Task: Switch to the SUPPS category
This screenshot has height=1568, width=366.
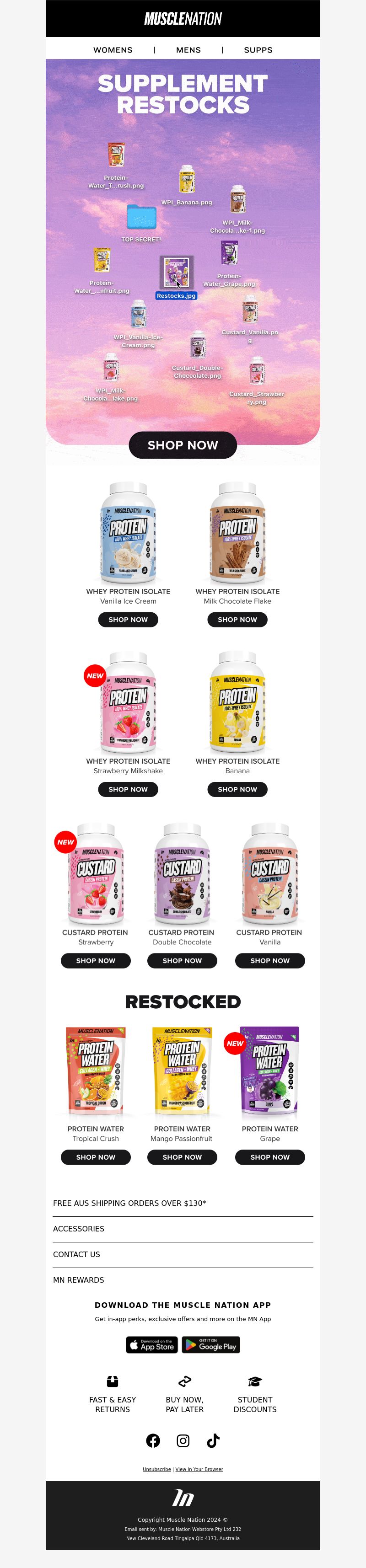Action: 258,50
